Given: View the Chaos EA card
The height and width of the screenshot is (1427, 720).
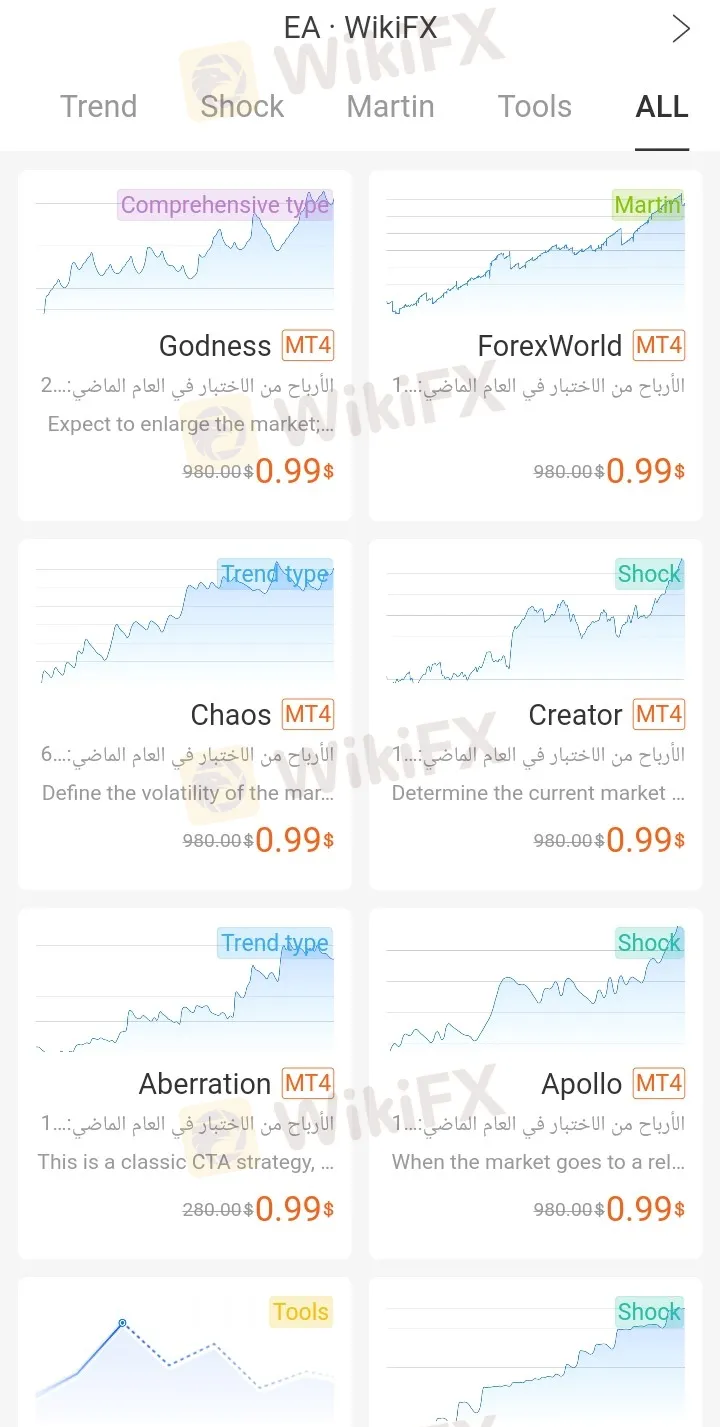Looking at the screenshot, I should pos(185,714).
